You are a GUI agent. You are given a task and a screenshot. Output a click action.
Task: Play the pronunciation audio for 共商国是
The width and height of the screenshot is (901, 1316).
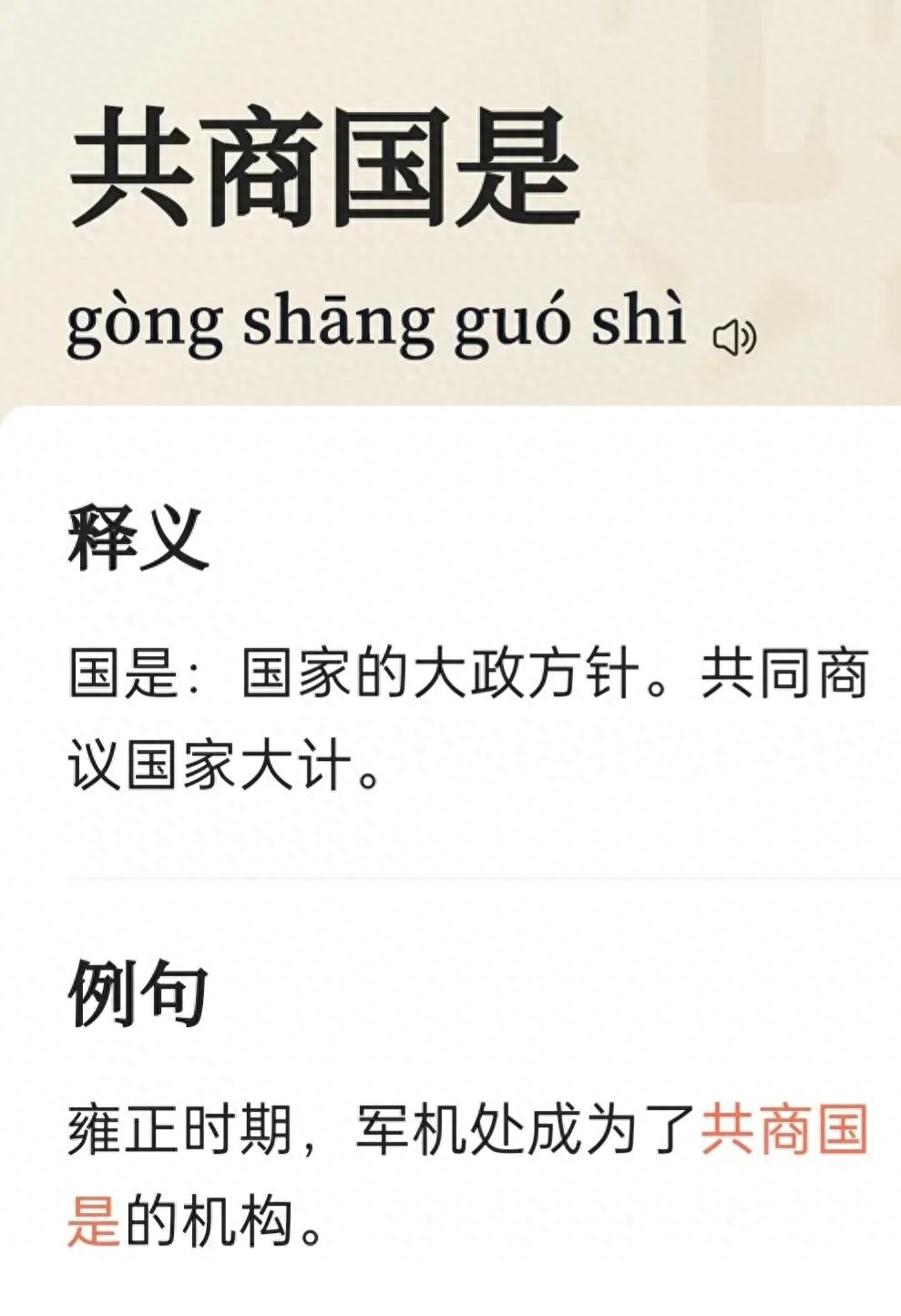pos(734,338)
